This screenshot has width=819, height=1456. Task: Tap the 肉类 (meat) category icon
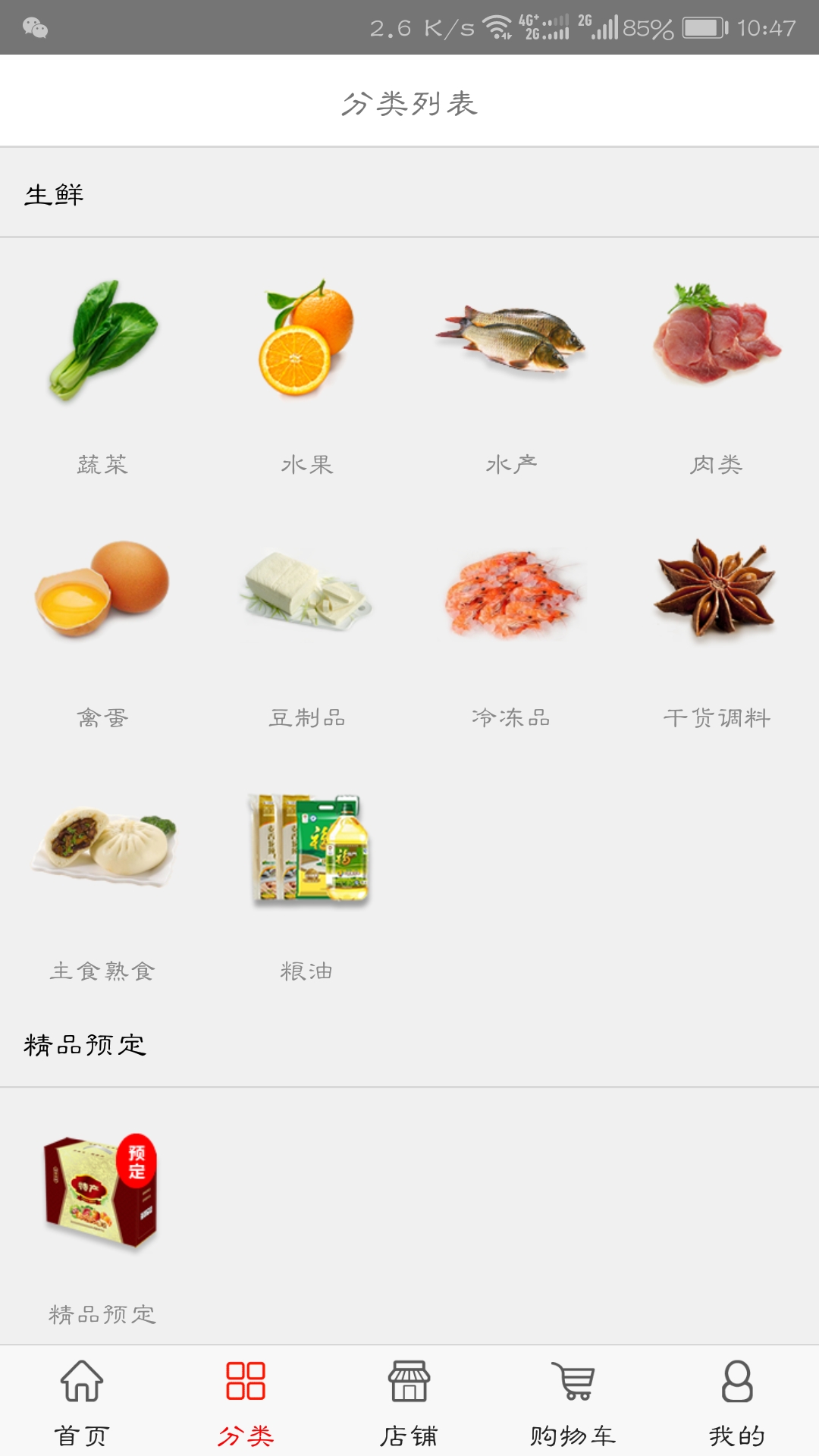[717, 341]
